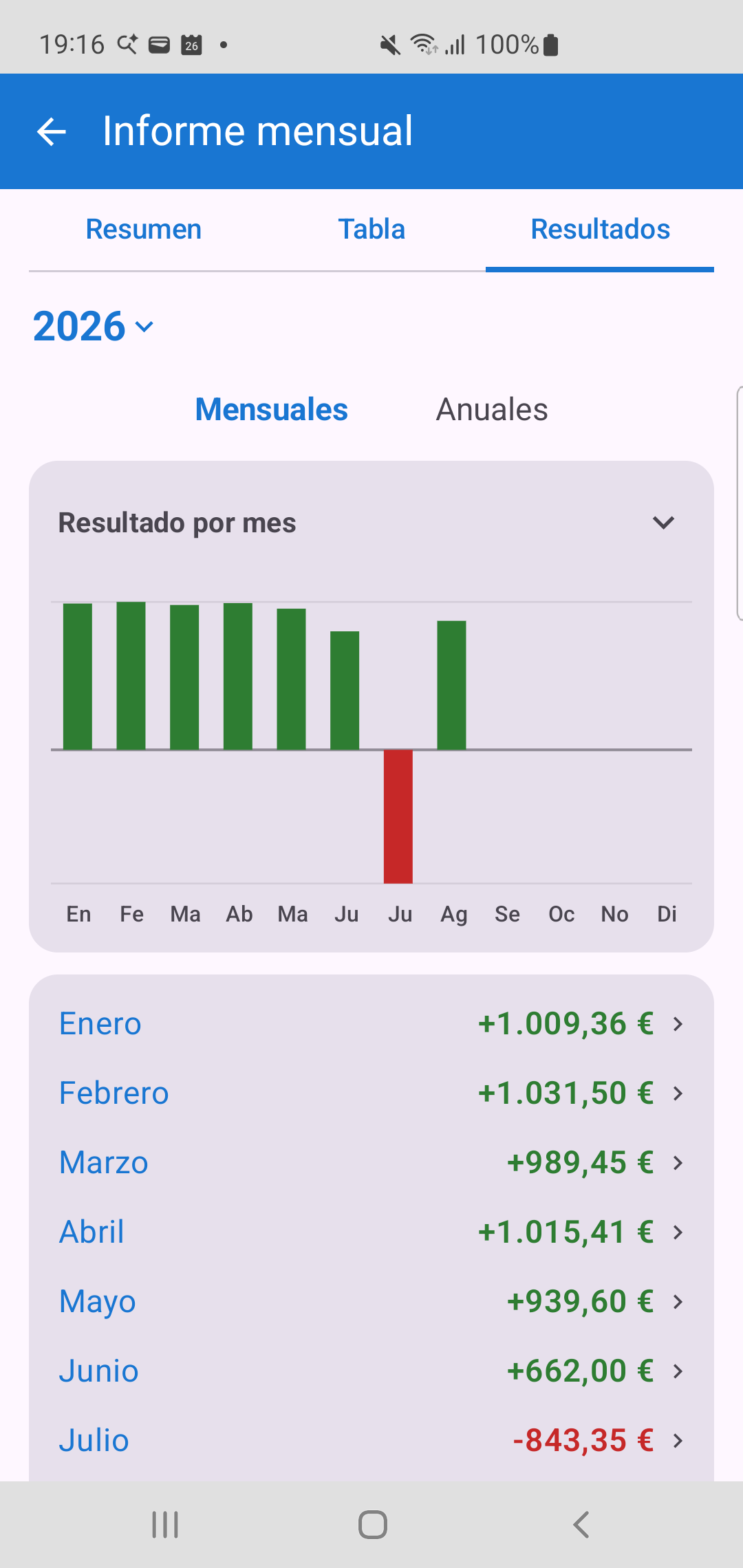Open the Mayo row
The image size is (743, 1568).
coord(371,1301)
